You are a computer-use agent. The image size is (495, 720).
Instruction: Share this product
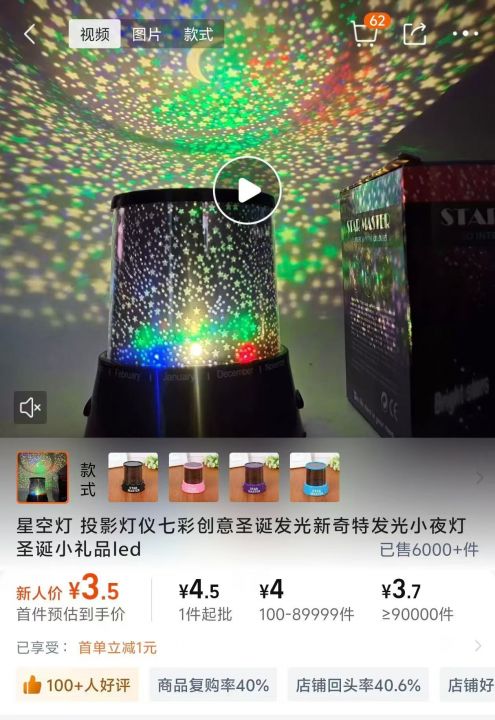[x=415, y=34]
